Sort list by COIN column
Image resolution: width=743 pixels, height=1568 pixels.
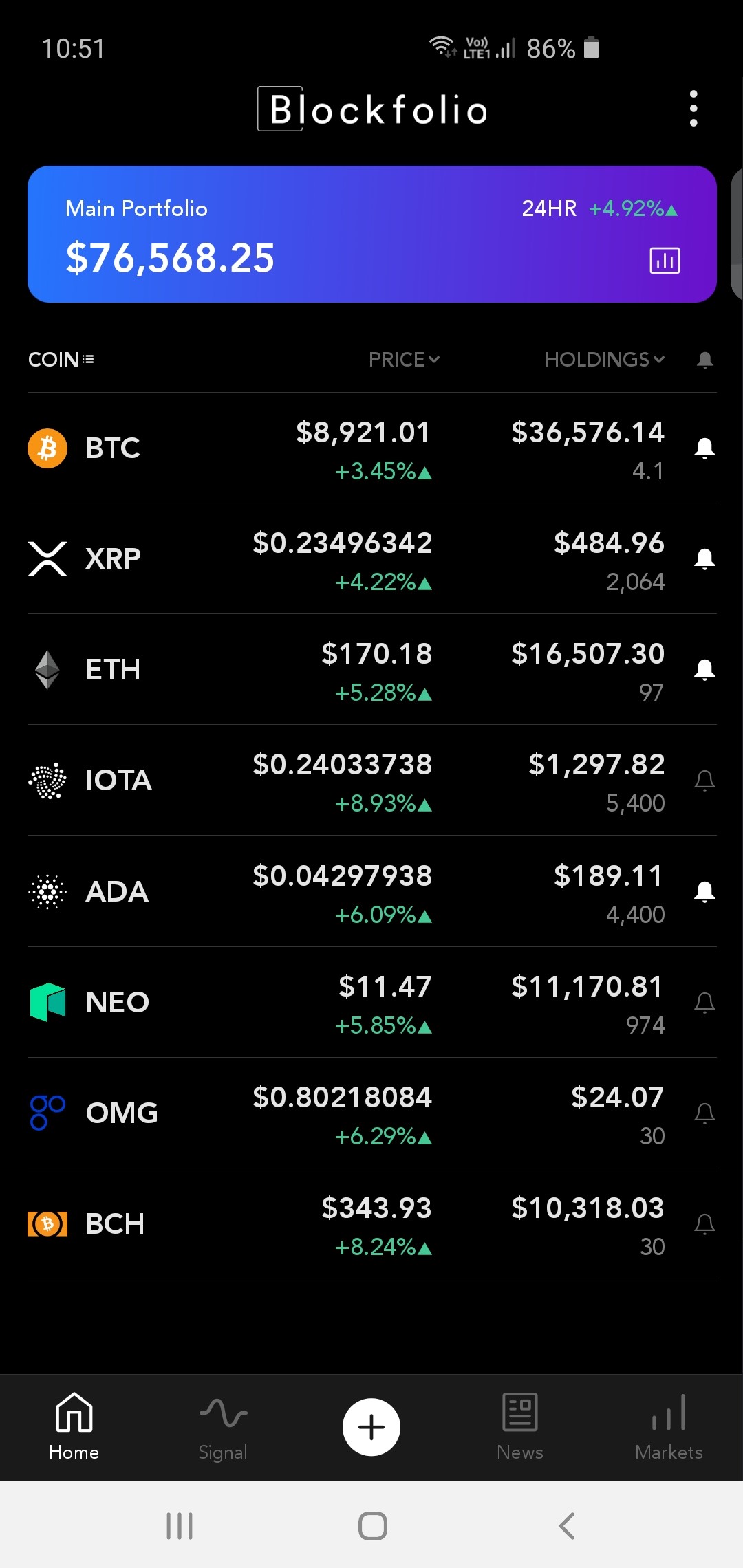coord(61,360)
